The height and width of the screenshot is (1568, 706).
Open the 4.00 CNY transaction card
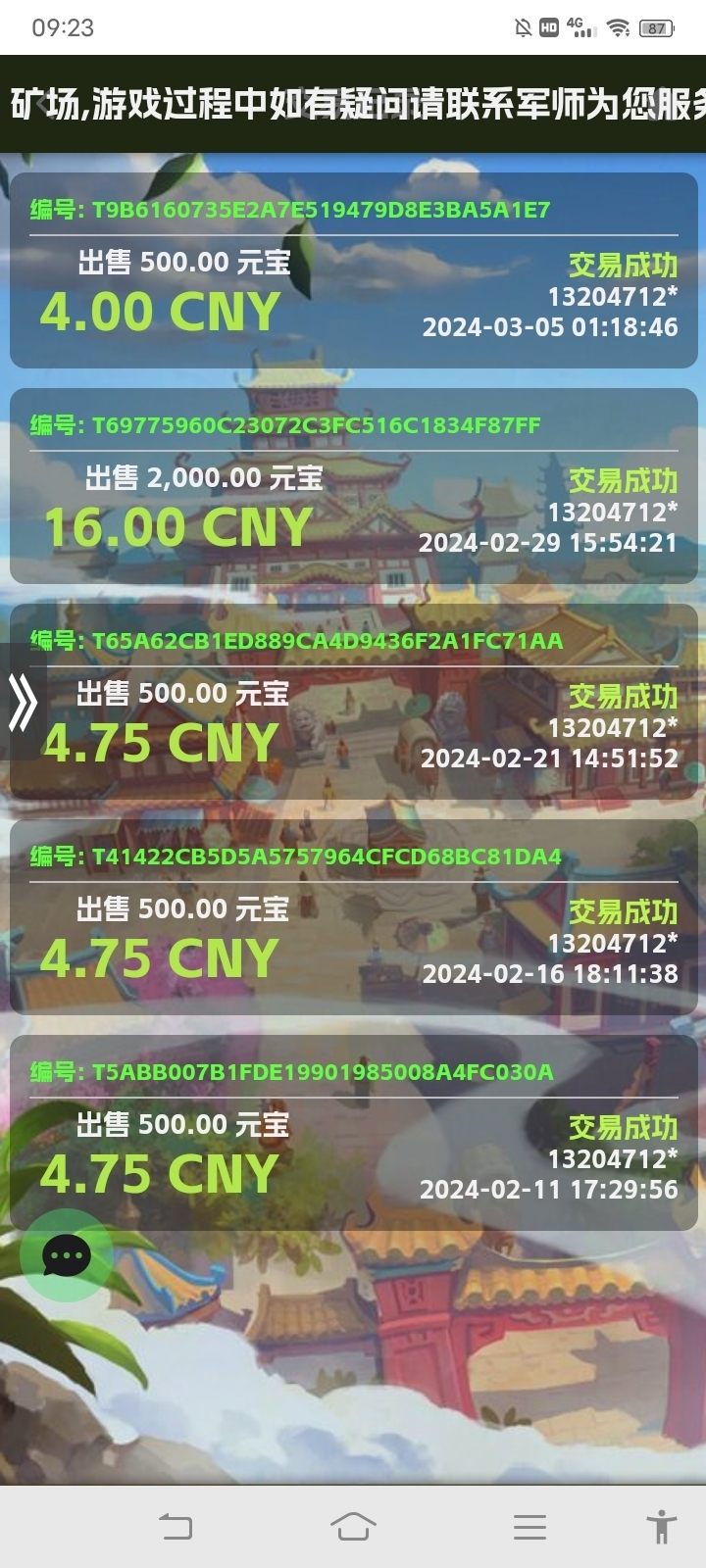354,270
